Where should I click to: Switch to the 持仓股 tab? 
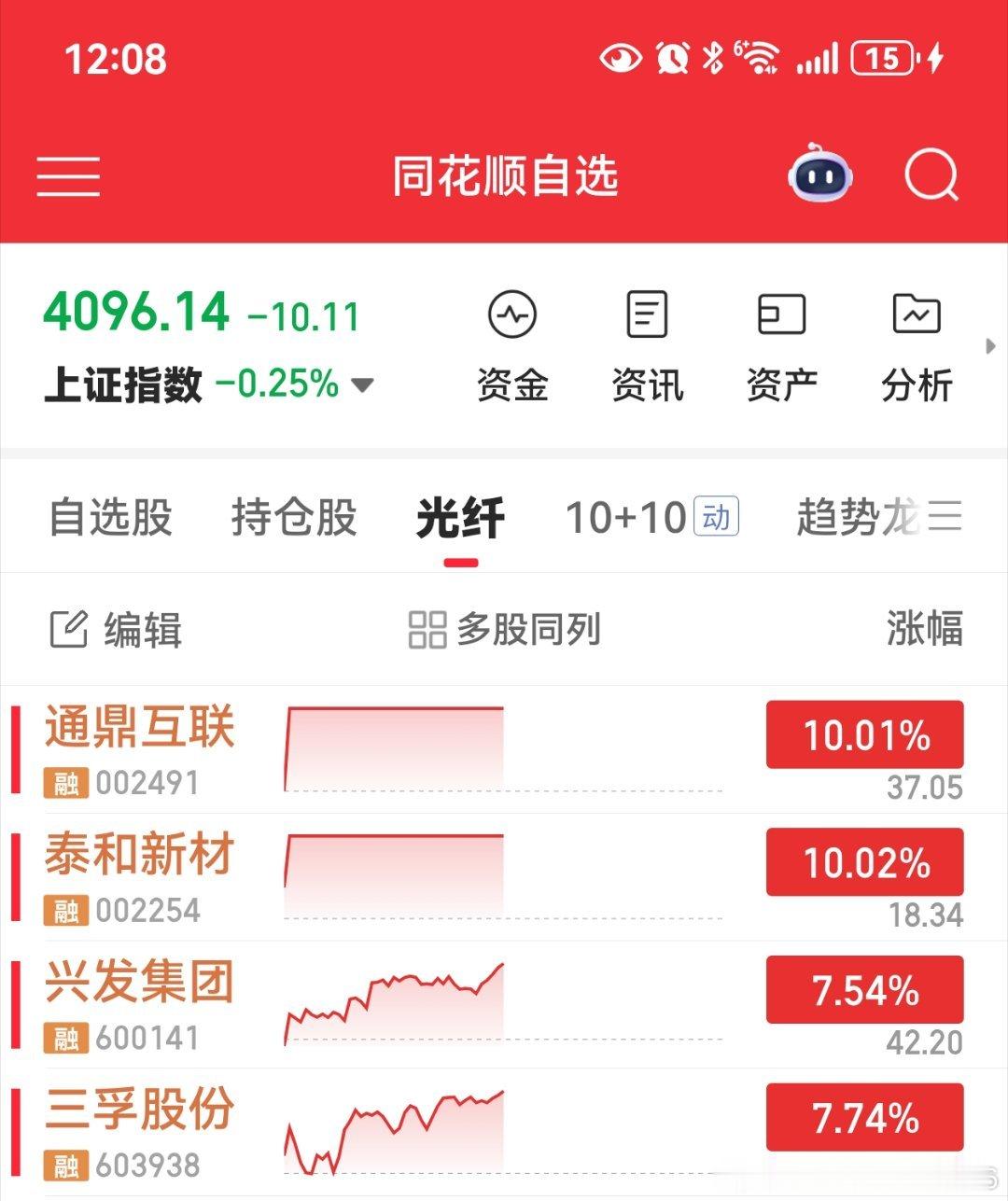click(294, 517)
